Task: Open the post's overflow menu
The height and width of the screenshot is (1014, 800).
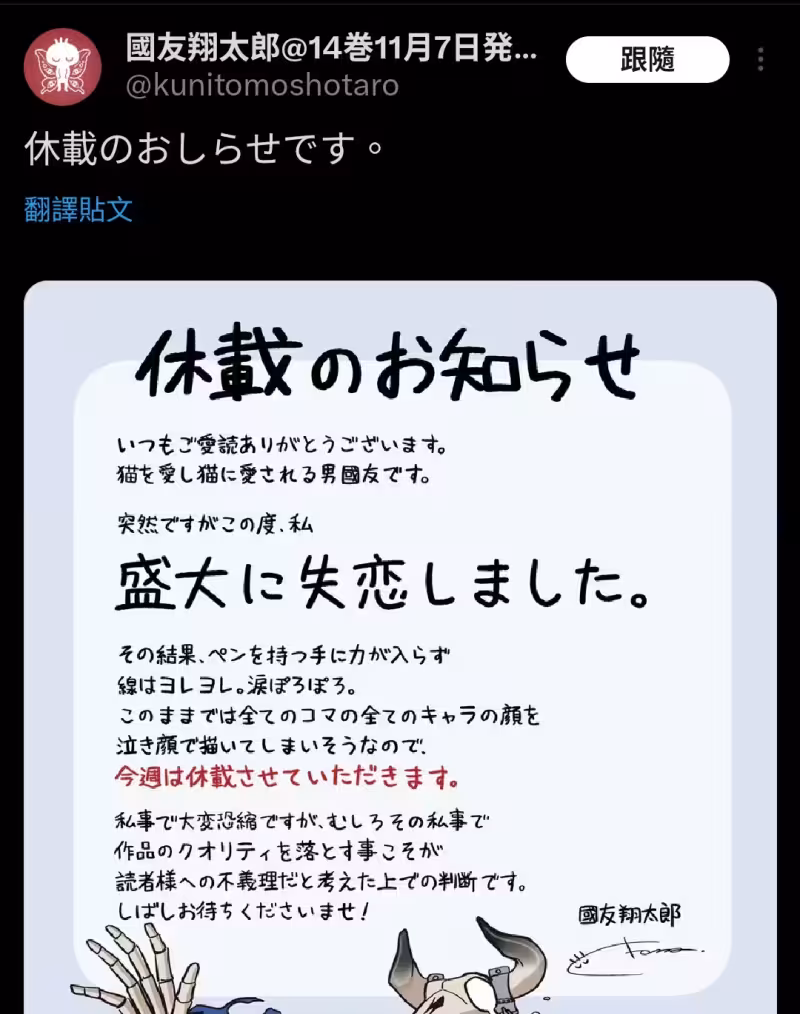Action: pos(761,60)
